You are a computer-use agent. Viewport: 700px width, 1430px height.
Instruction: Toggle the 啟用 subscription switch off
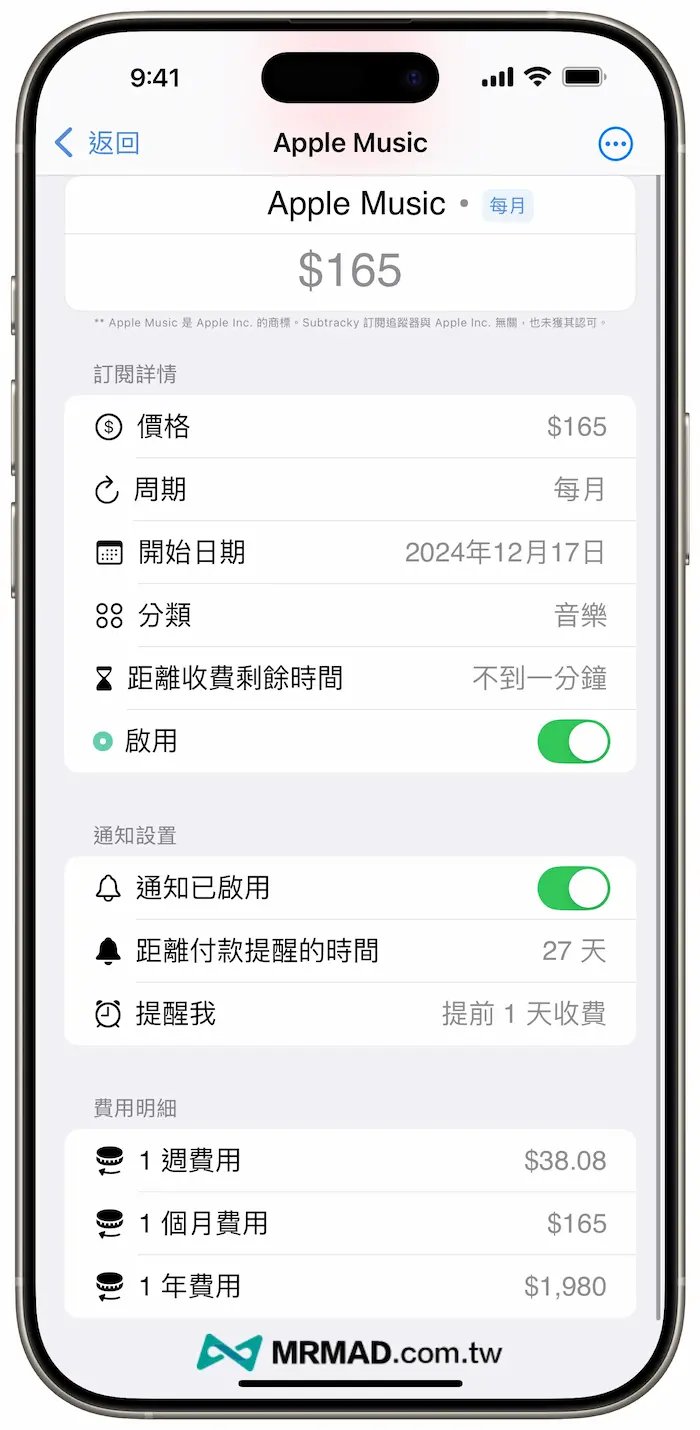[x=573, y=742]
